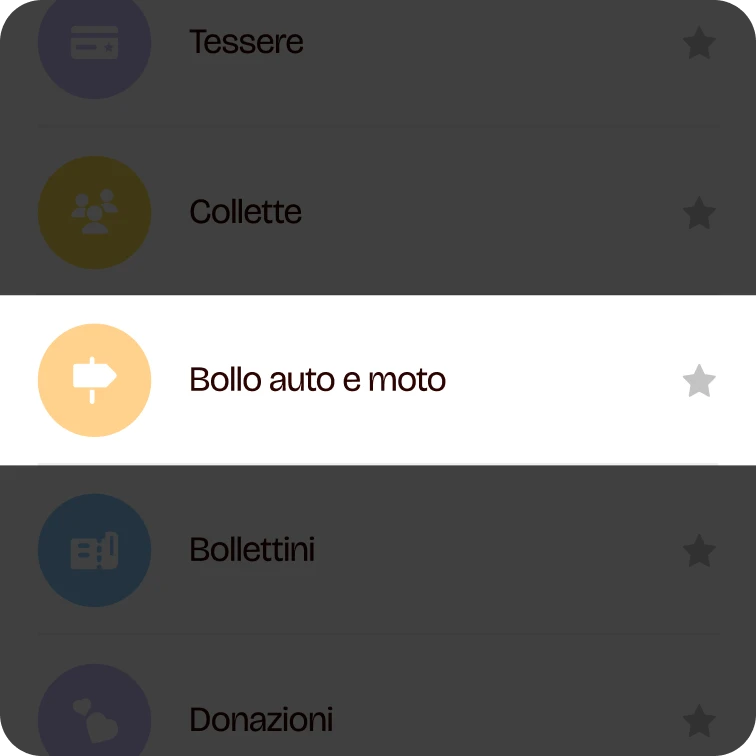Favorite Bollo auto e moto with star

pos(699,381)
